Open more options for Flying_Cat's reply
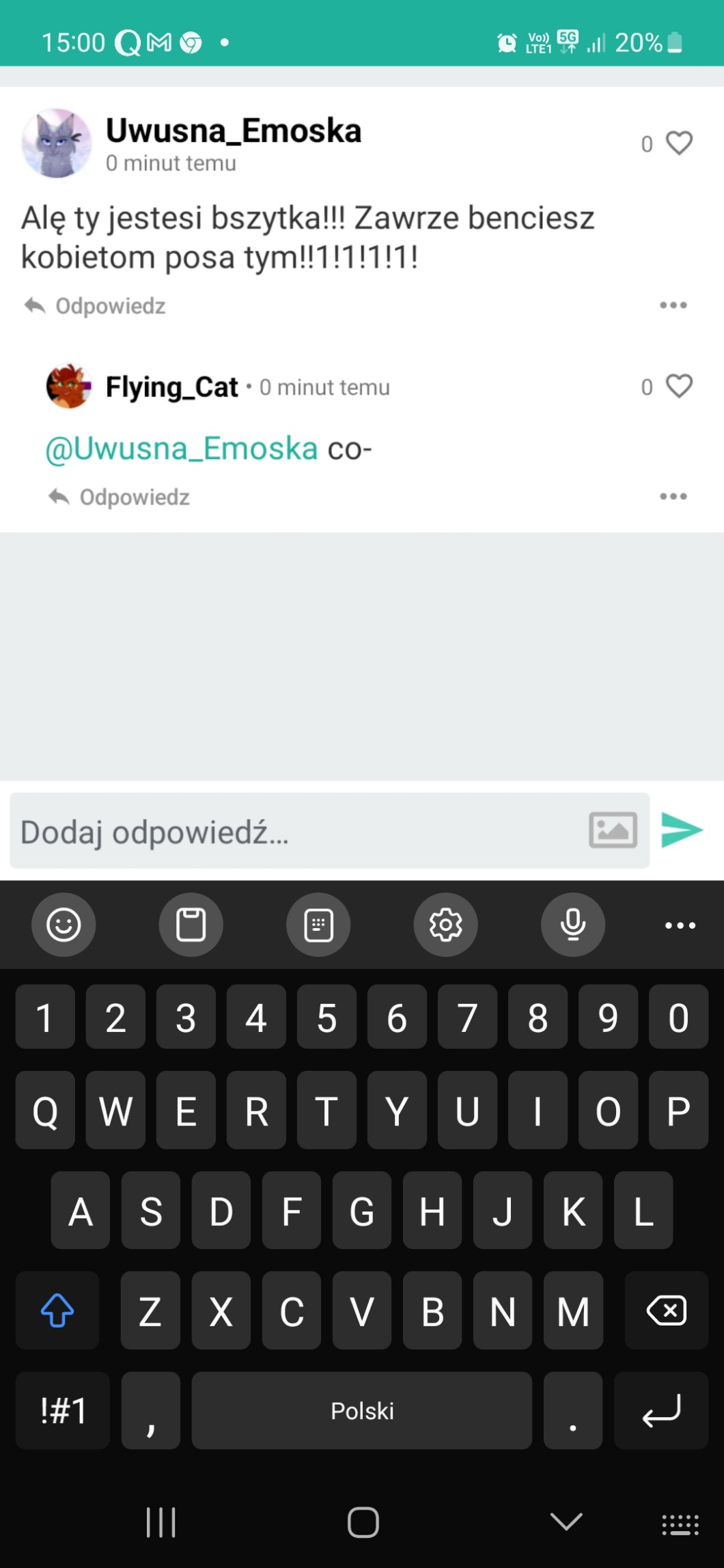Image resolution: width=724 pixels, height=1568 pixels. 673,496
